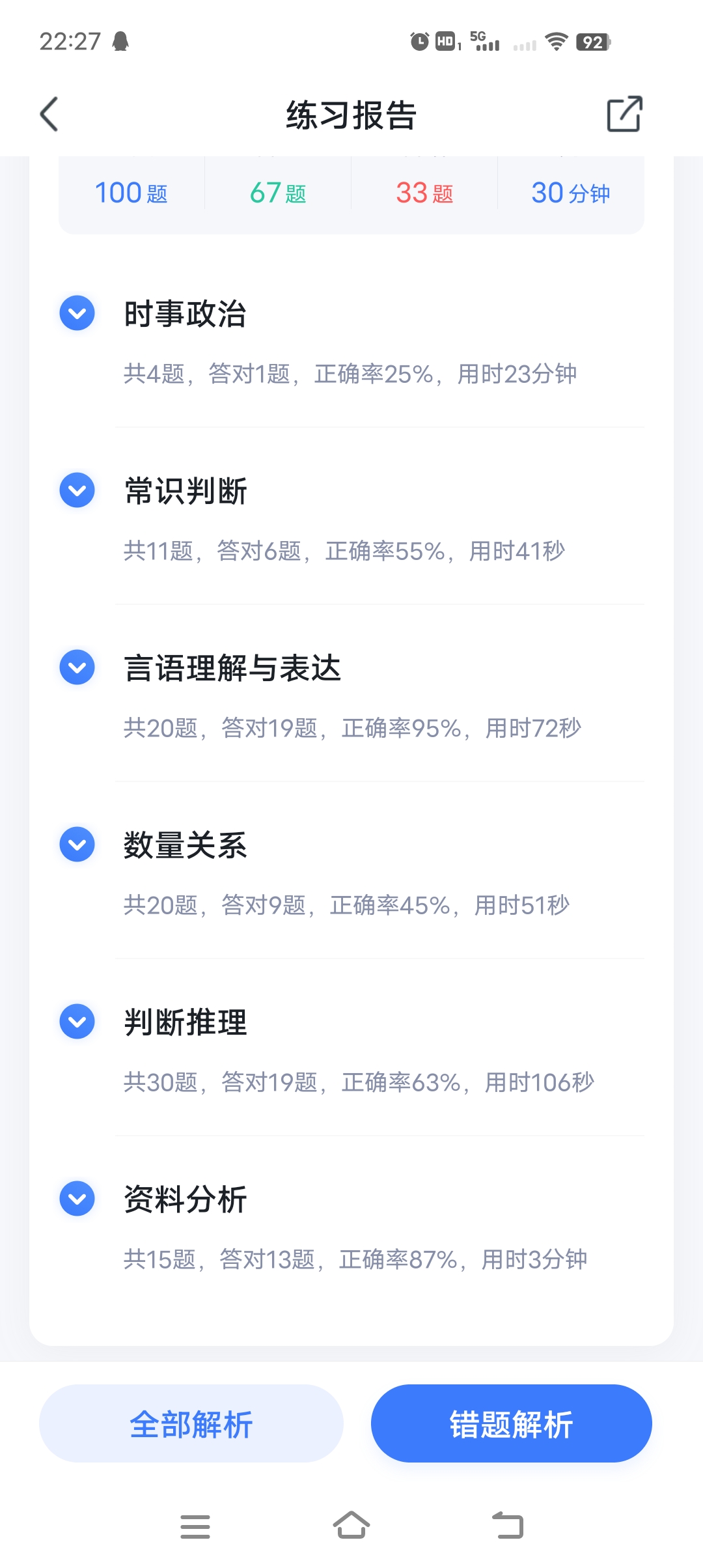Open the recent apps menu
The image size is (703, 1568).
tap(195, 1526)
